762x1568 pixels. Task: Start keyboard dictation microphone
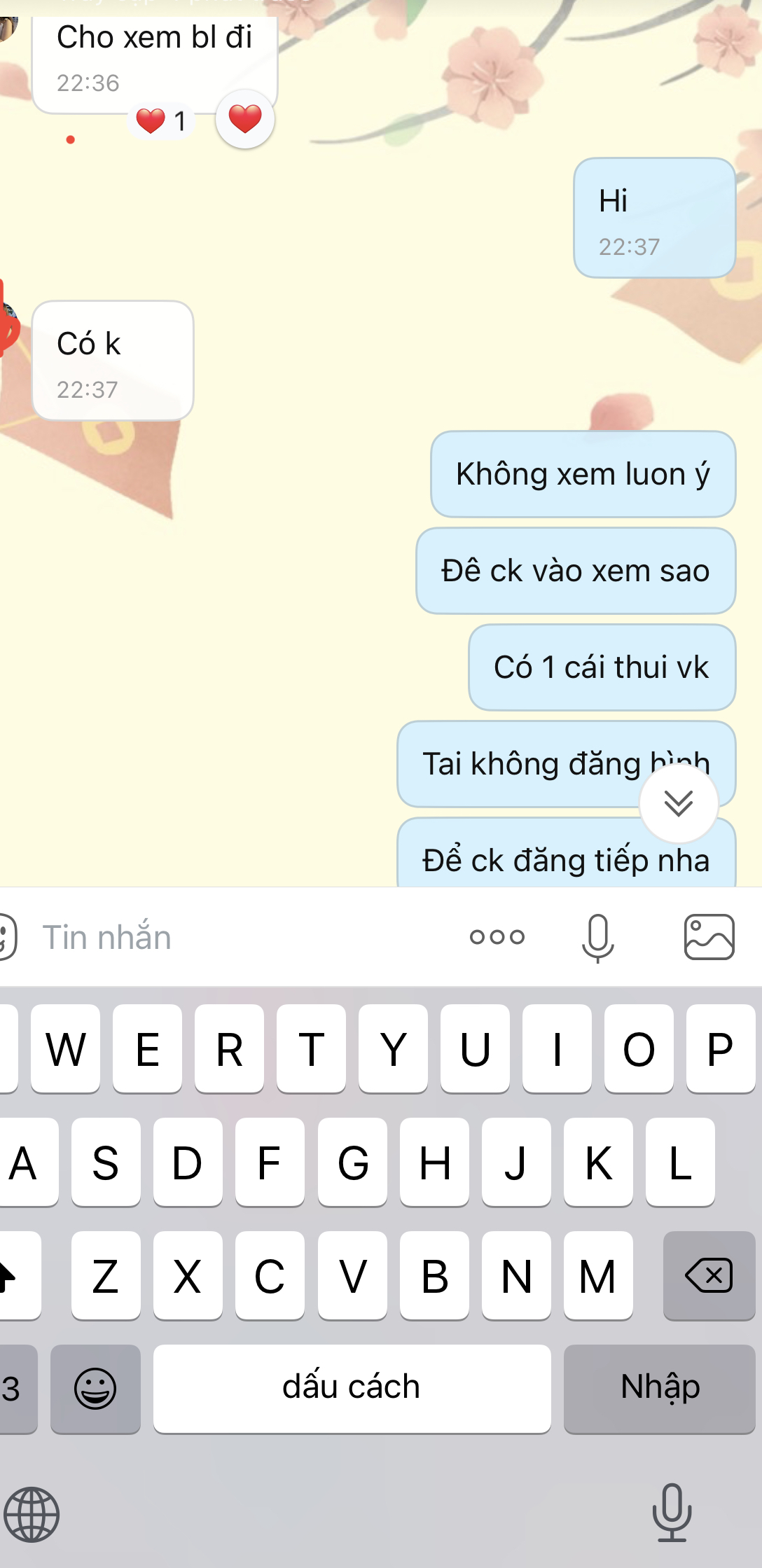click(x=672, y=1513)
